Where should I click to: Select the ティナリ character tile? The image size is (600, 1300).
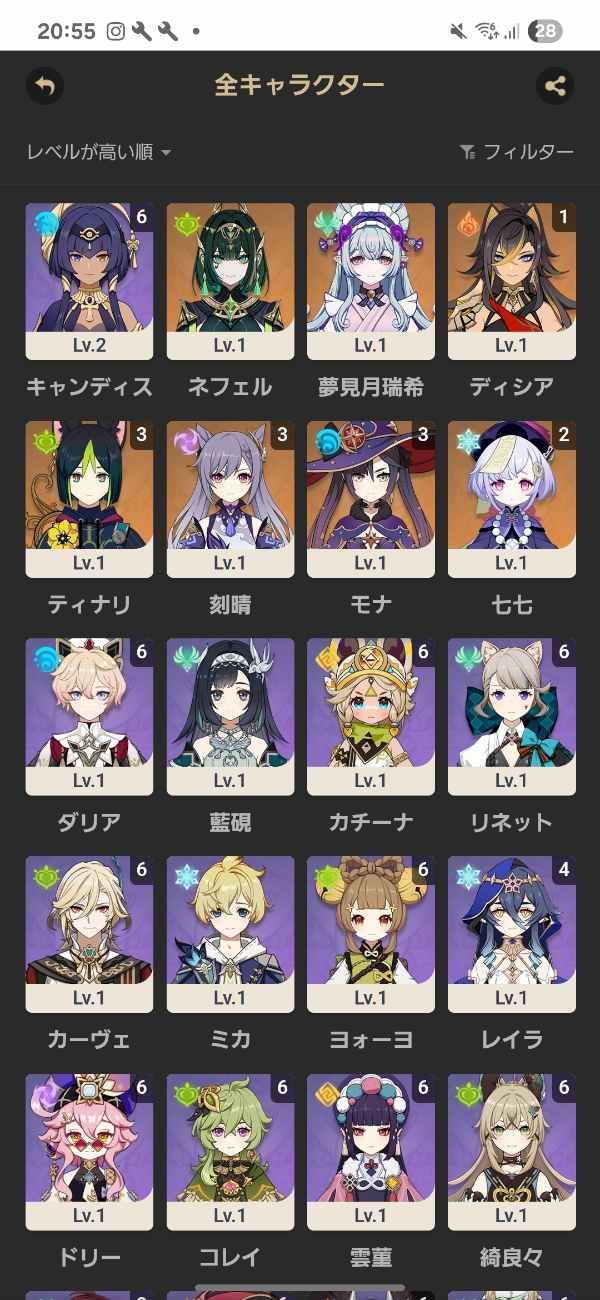89,499
